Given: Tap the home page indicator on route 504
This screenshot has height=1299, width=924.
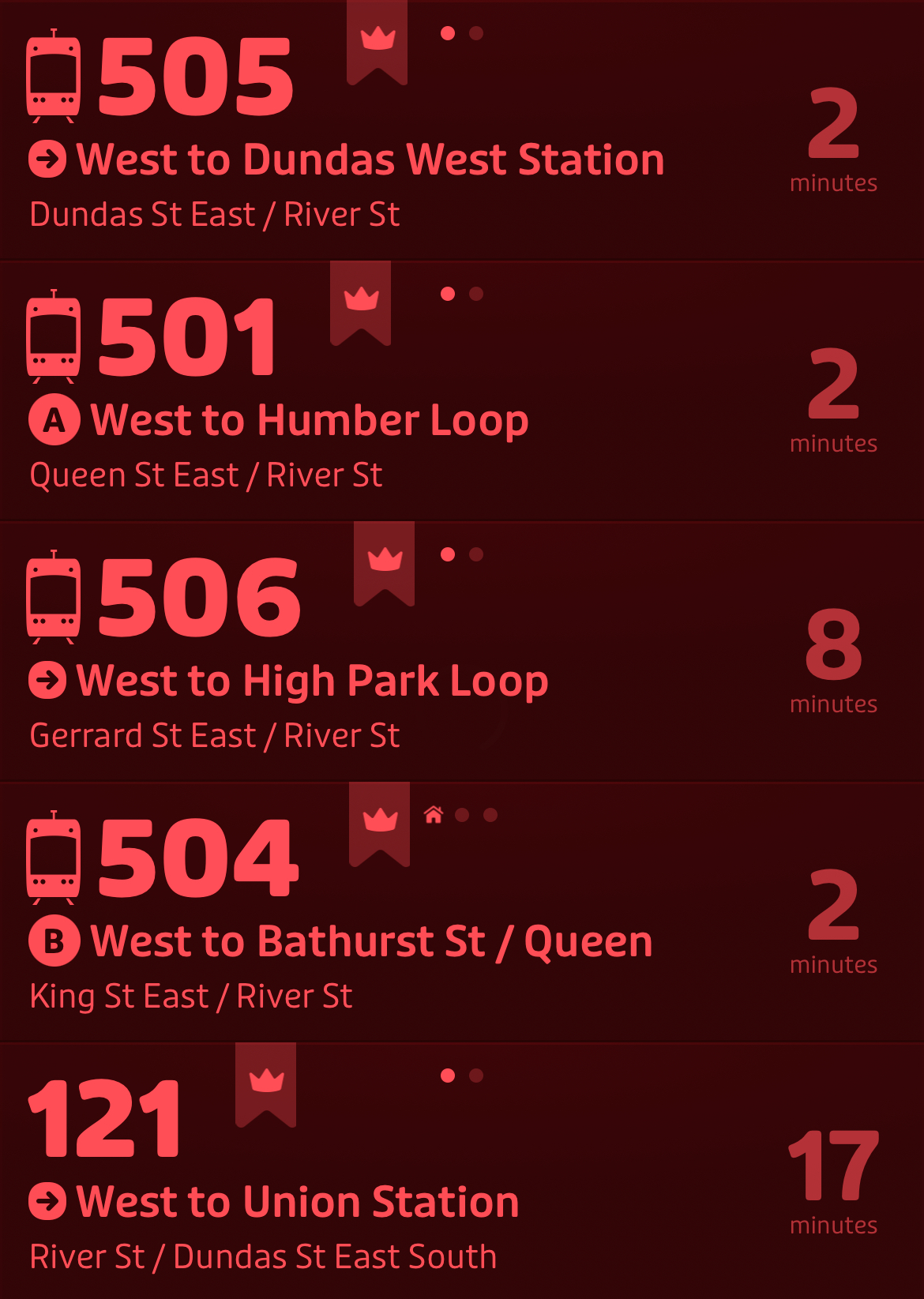Looking at the screenshot, I should pos(434,815).
